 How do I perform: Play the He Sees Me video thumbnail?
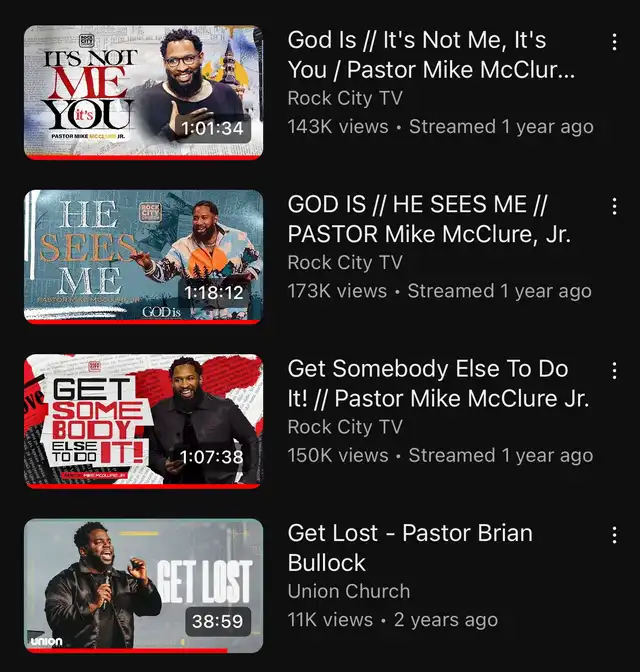[x=143, y=256]
